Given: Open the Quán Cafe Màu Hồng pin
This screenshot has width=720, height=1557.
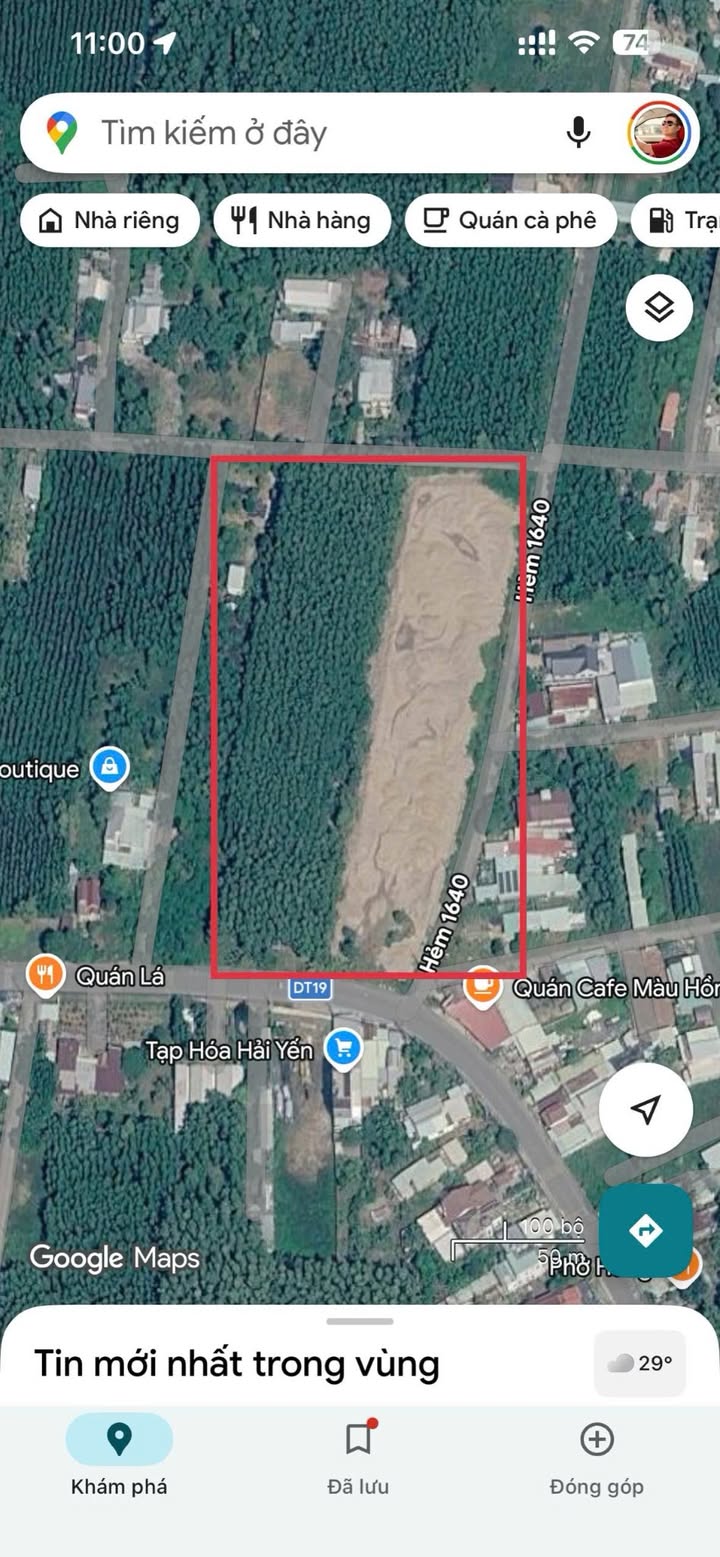Looking at the screenshot, I should point(483,986).
